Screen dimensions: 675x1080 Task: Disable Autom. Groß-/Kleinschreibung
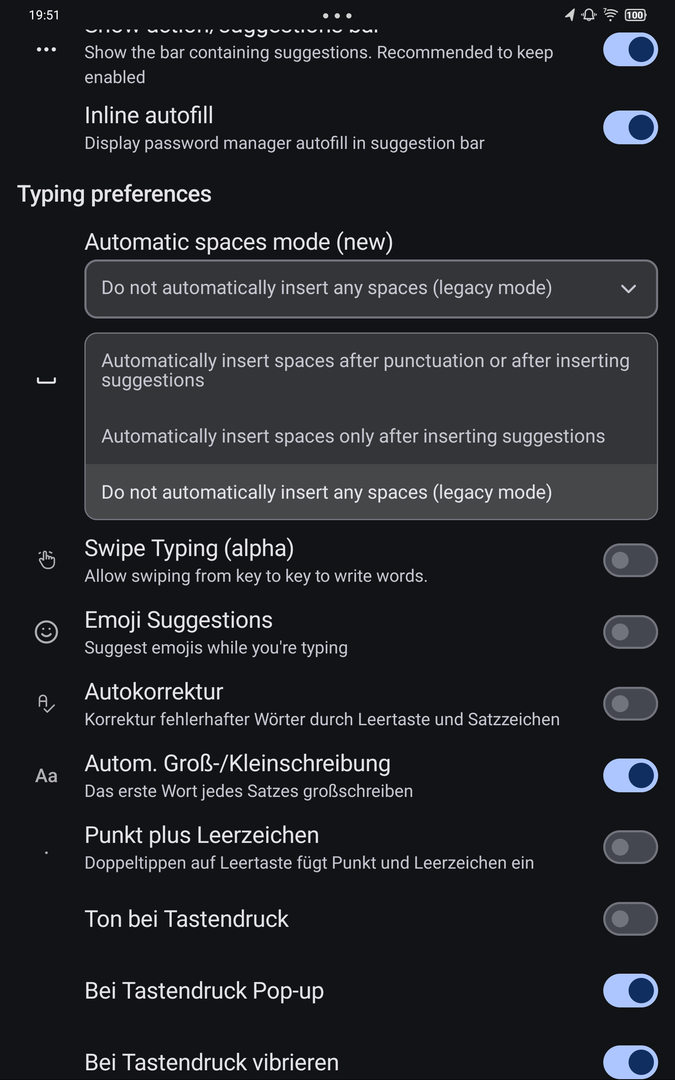(630, 775)
